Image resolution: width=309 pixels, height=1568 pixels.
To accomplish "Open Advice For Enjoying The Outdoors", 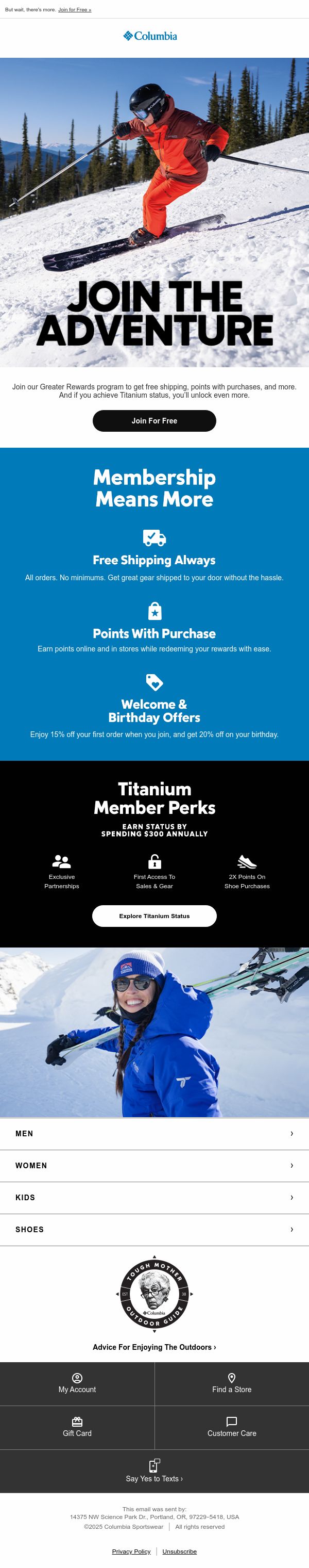I will [x=154, y=1347].
